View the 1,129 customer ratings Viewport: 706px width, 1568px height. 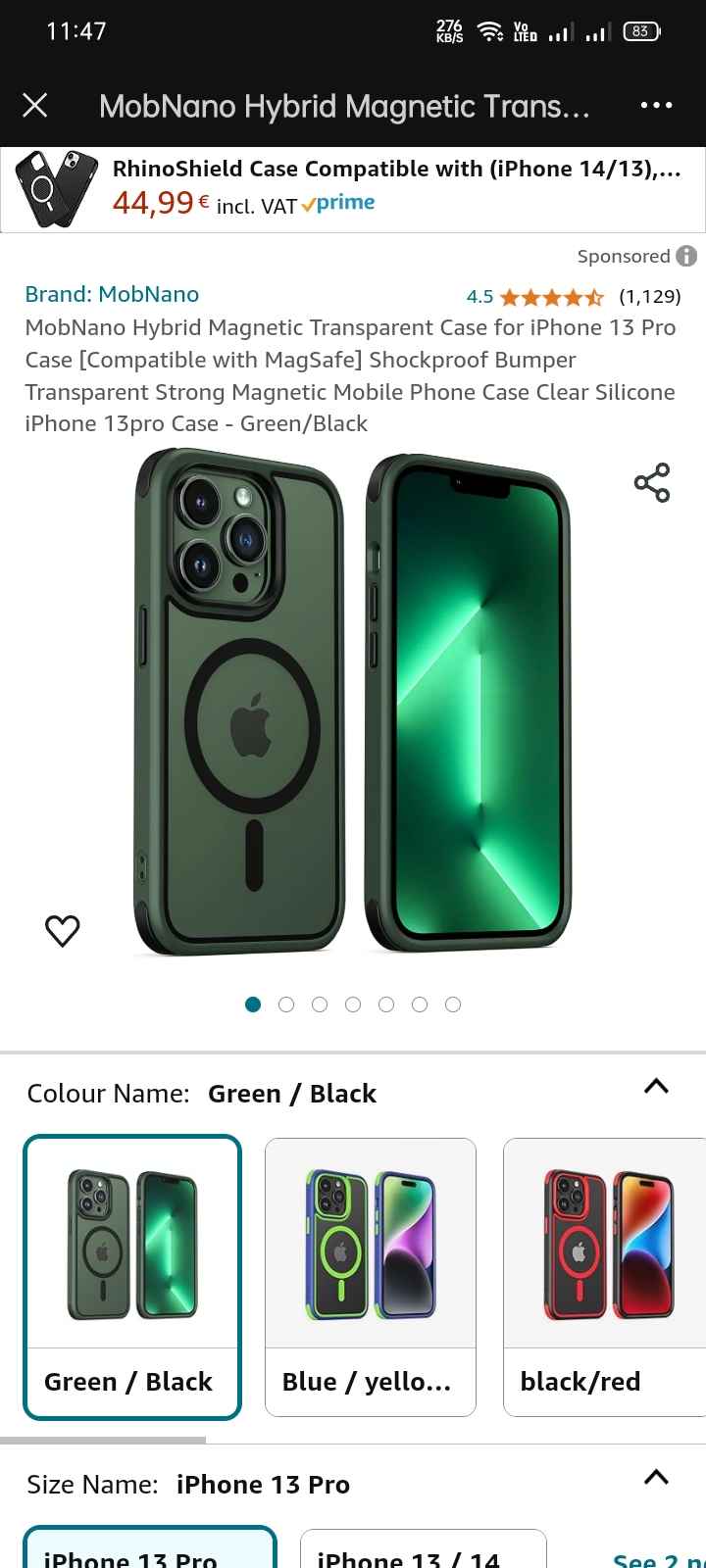[649, 296]
